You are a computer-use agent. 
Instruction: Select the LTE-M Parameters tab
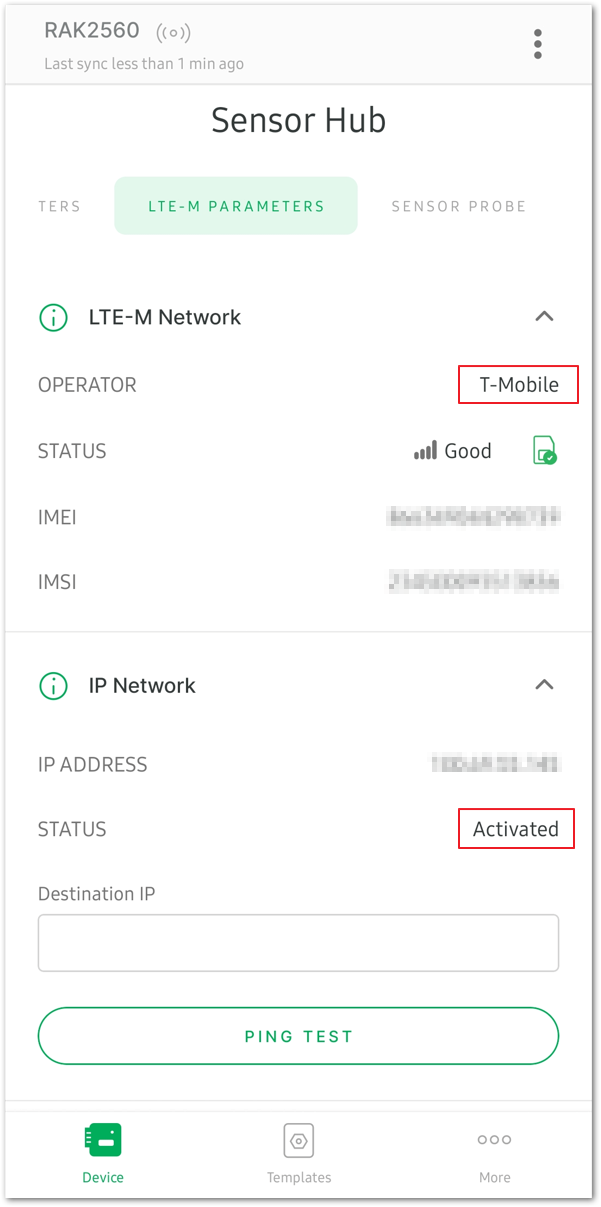click(x=236, y=206)
